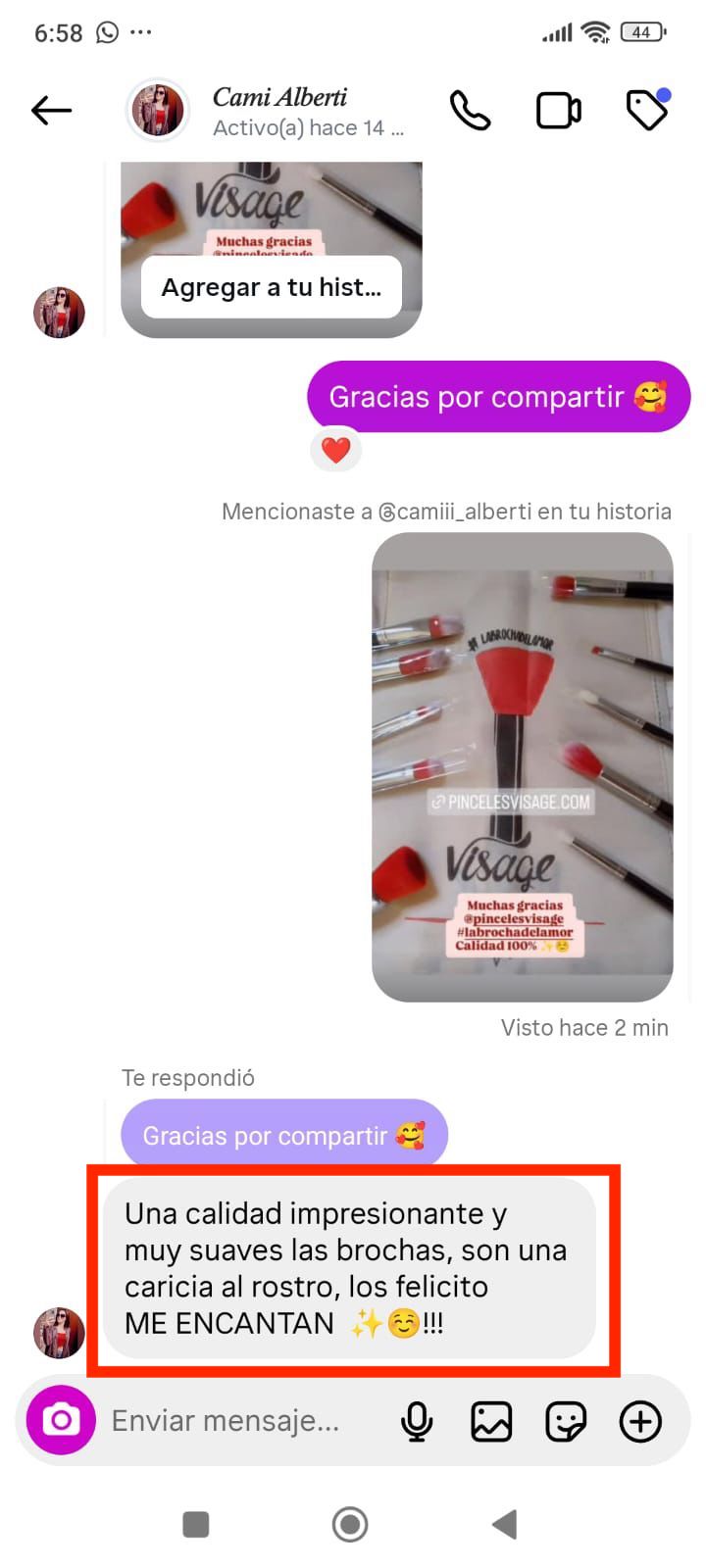Start a voice call with Cami Alberti
706x1568 pixels.
(x=470, y=111)
